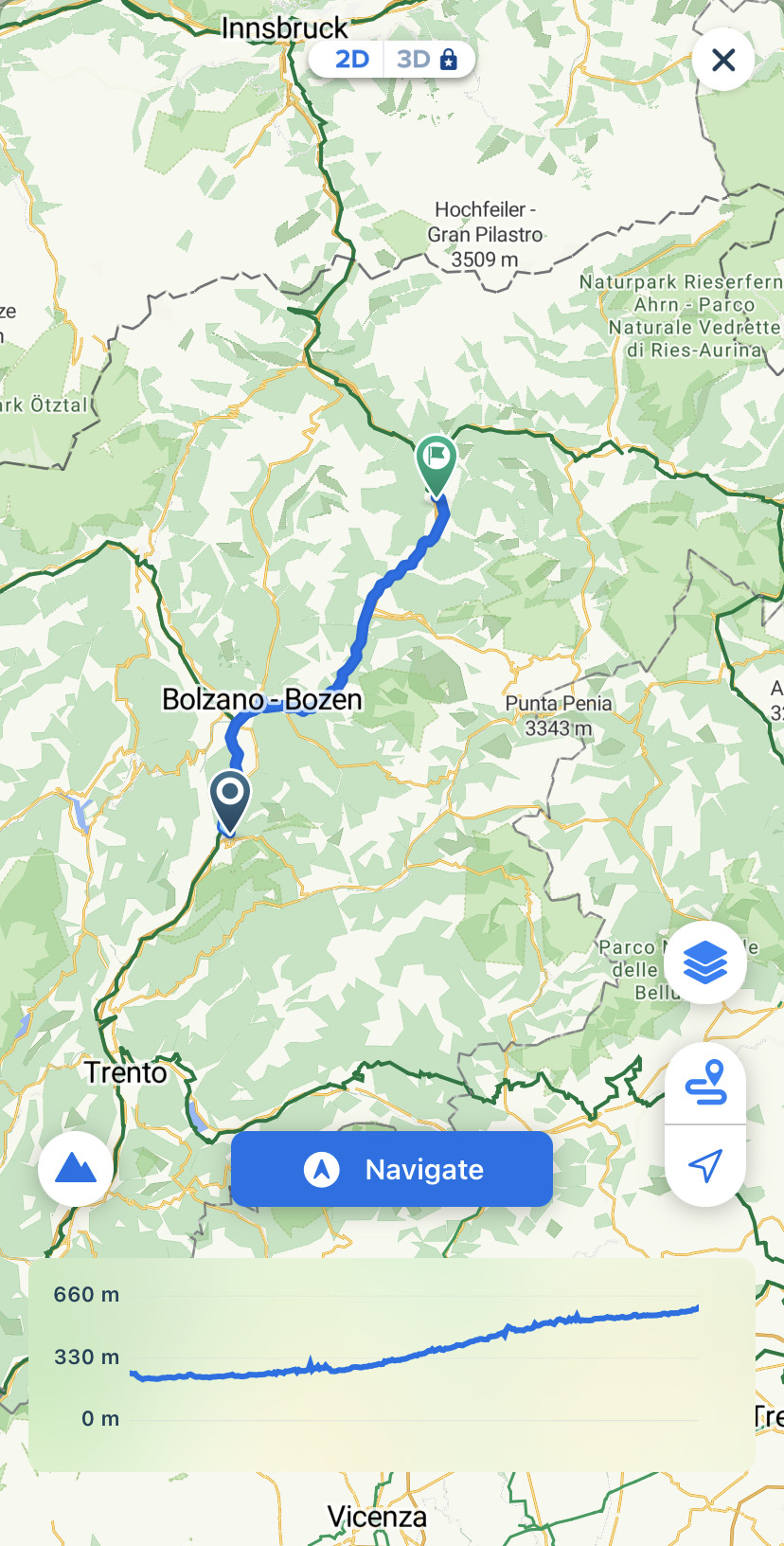Open the elevation profile chart
Viewport: 784px width, 1546px height.
(x=392, y=1364)
